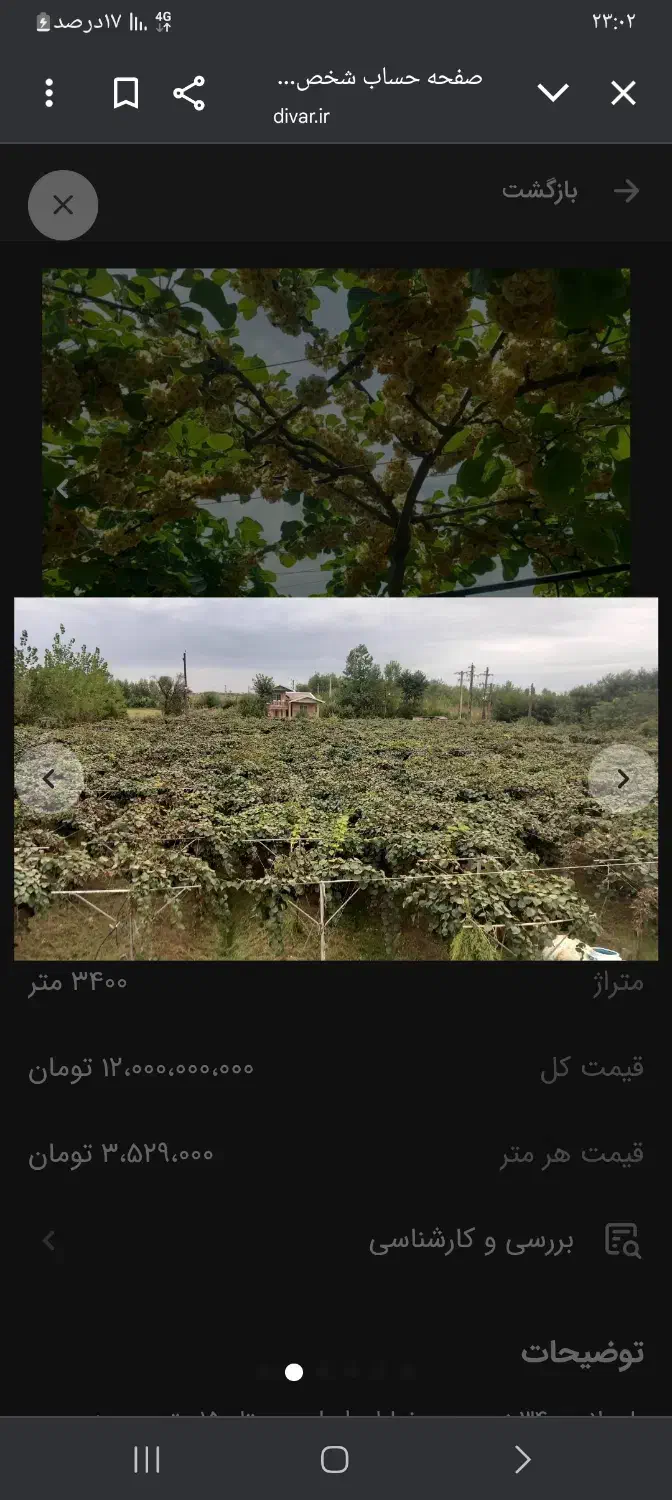Image resolution: width=672 pixels, height=1500 pixels.
Task: Show the previous photo with left arrow
Action: tap(49, 779)
